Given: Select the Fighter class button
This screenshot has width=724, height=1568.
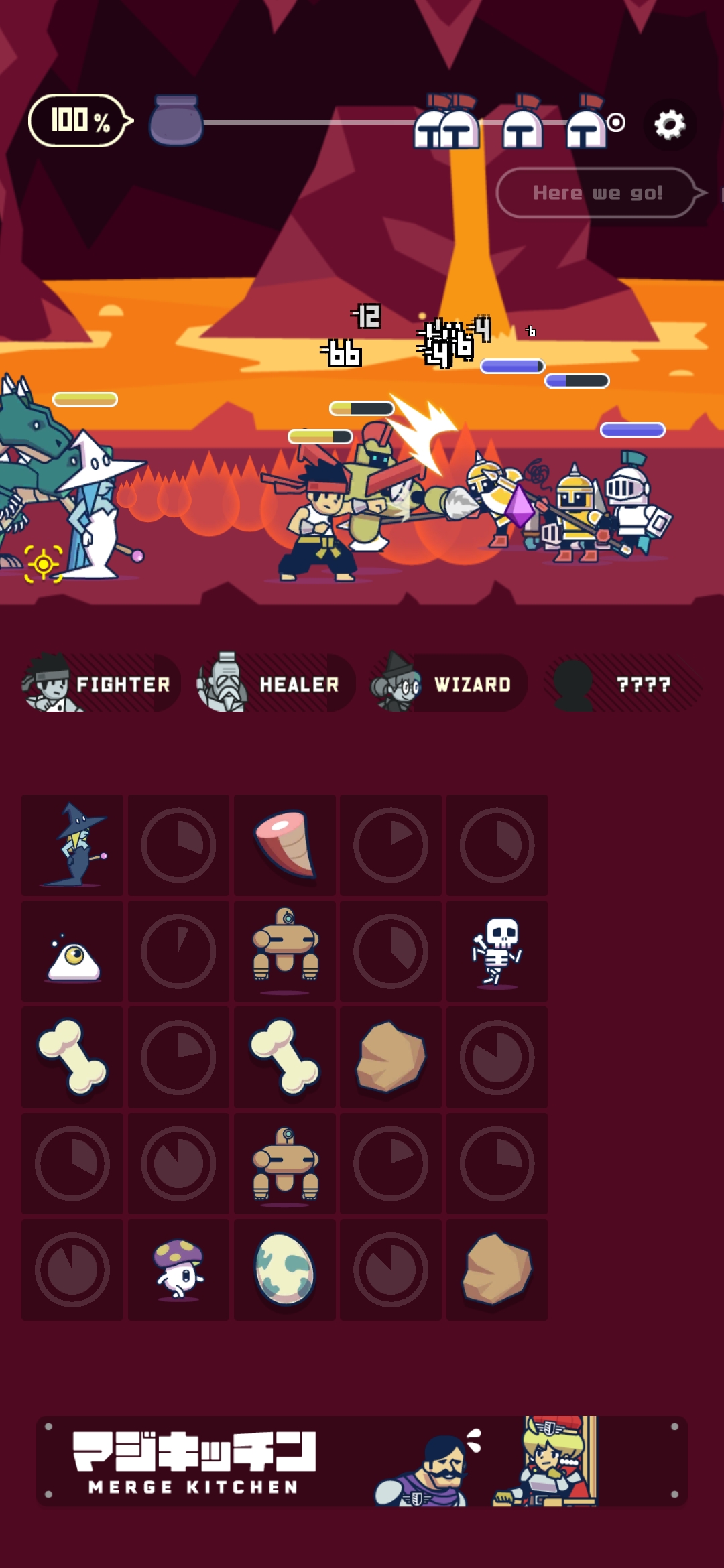Looking at the screenshot, I should pyautogui.click(x=99, y=683).
